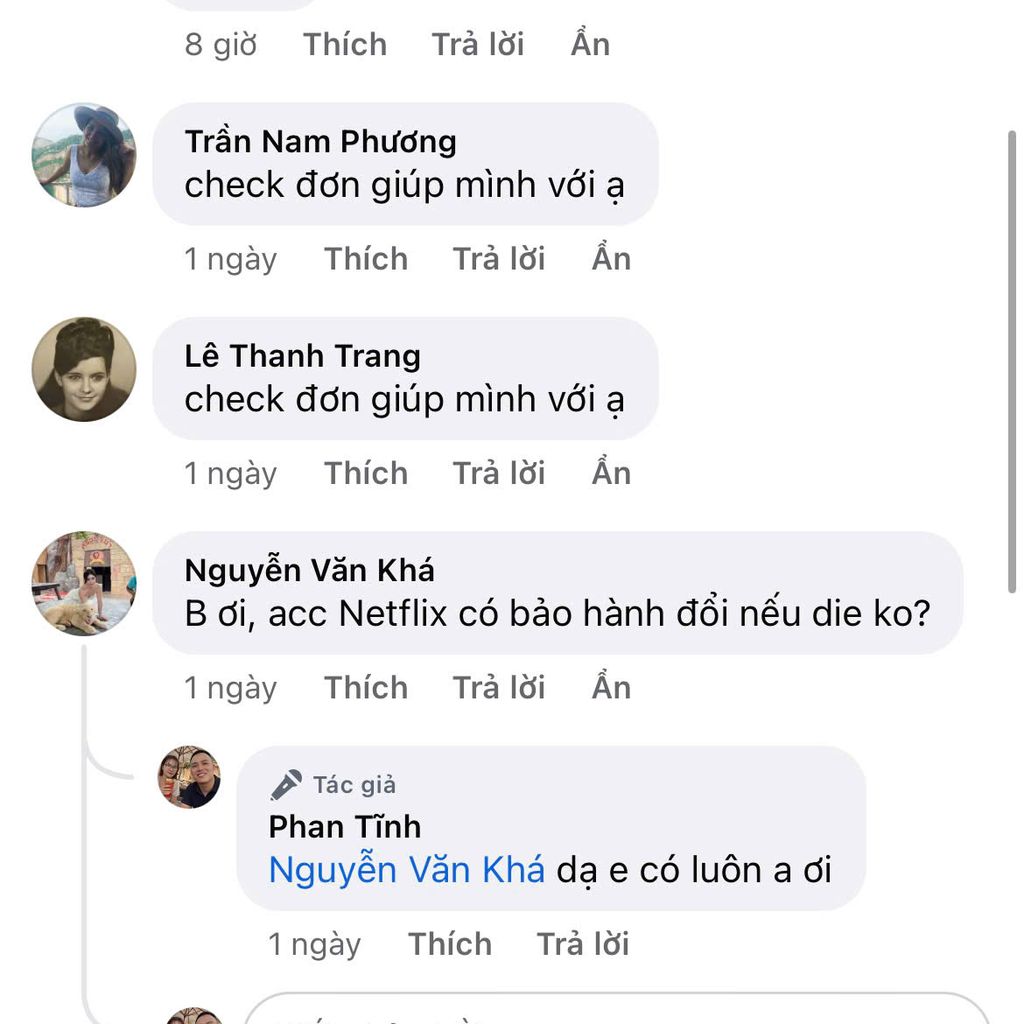The image size is (1024, 1024).
Task: Hide Trần Nam Phương's comment
Action: pyautogui.click(x=611, y=259)
